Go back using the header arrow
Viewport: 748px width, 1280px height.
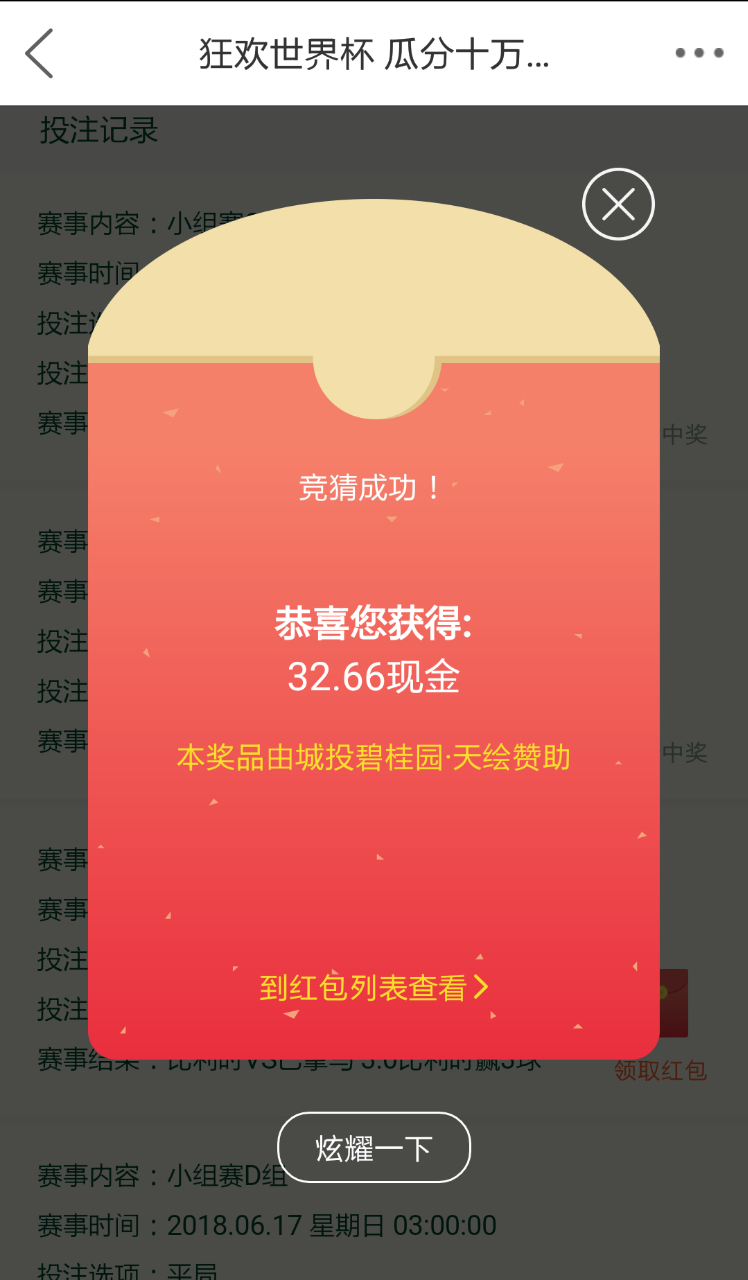[x=40, y=53]
